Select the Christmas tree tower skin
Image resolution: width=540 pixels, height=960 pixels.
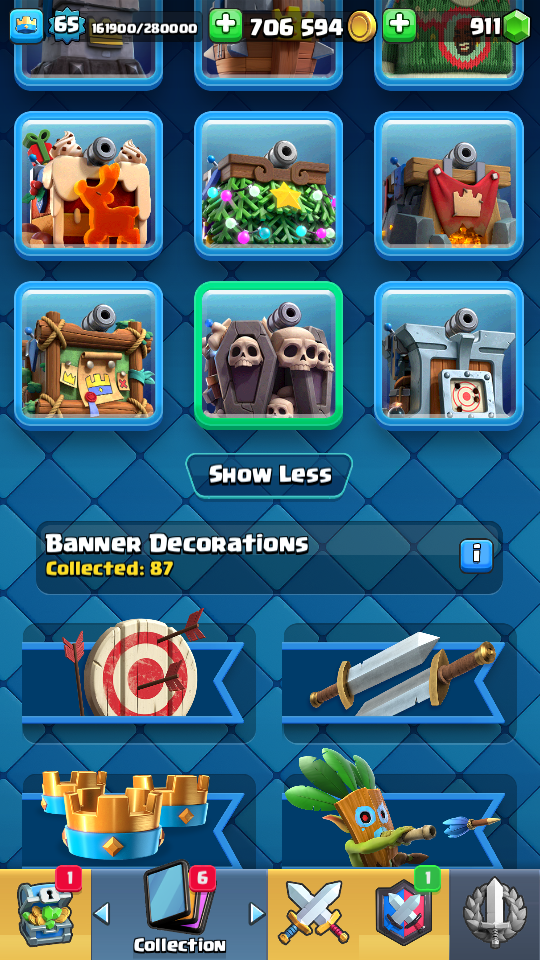point(269,186)
